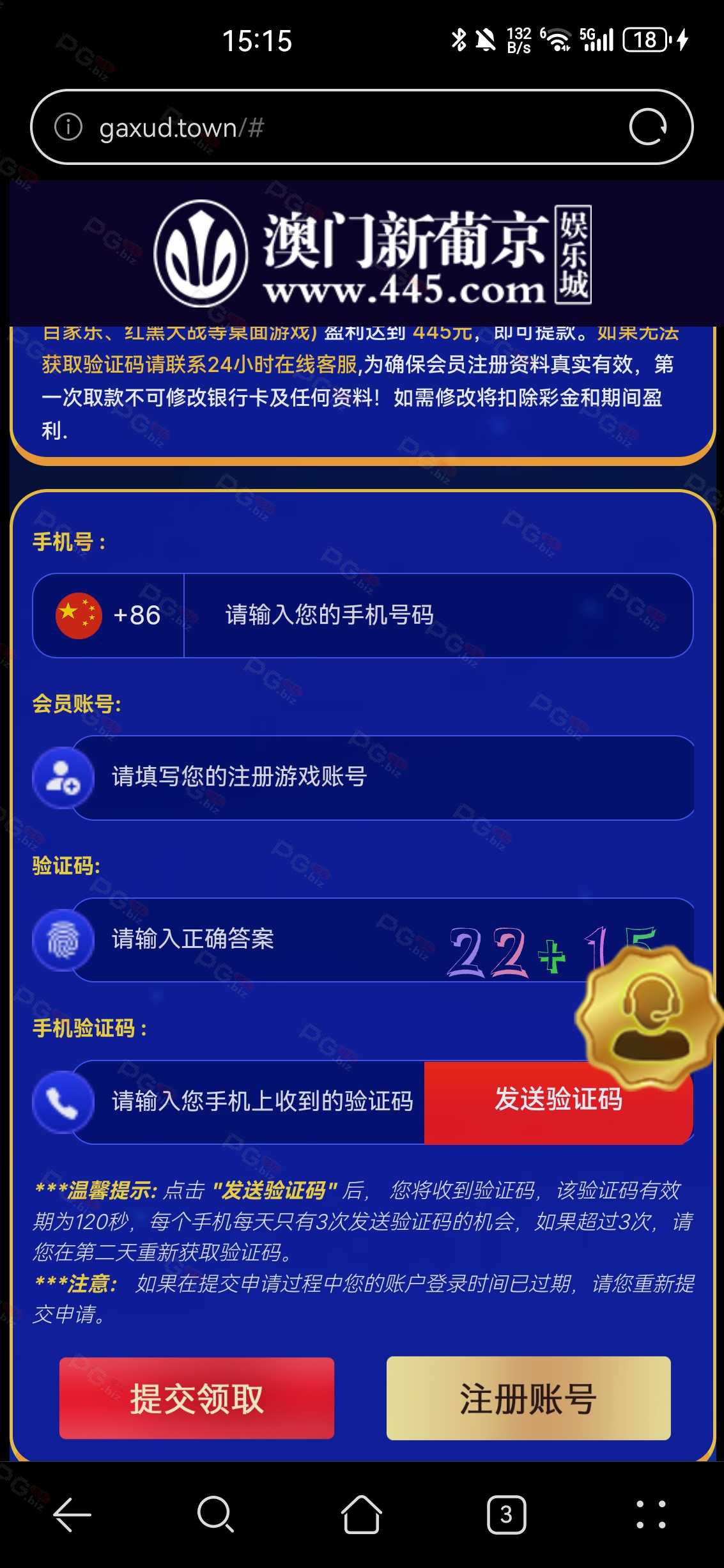Open the tab switcher showing 3 tabs
The image size is (724, 1568).
pyautogui.click(x=506, y=1515)
